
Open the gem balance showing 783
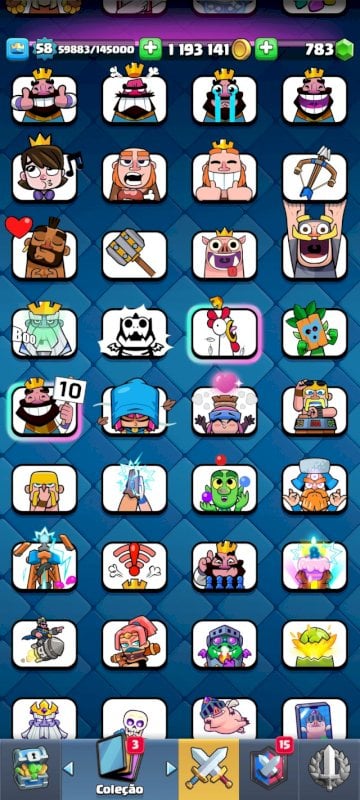tap(329, 49)
